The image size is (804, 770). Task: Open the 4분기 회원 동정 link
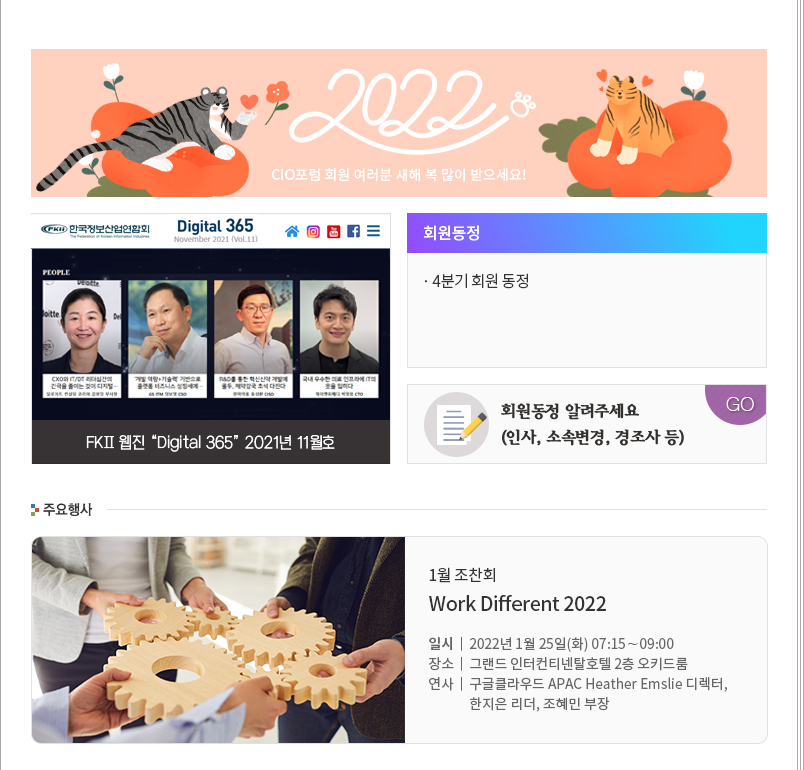[x=479, y=281]
